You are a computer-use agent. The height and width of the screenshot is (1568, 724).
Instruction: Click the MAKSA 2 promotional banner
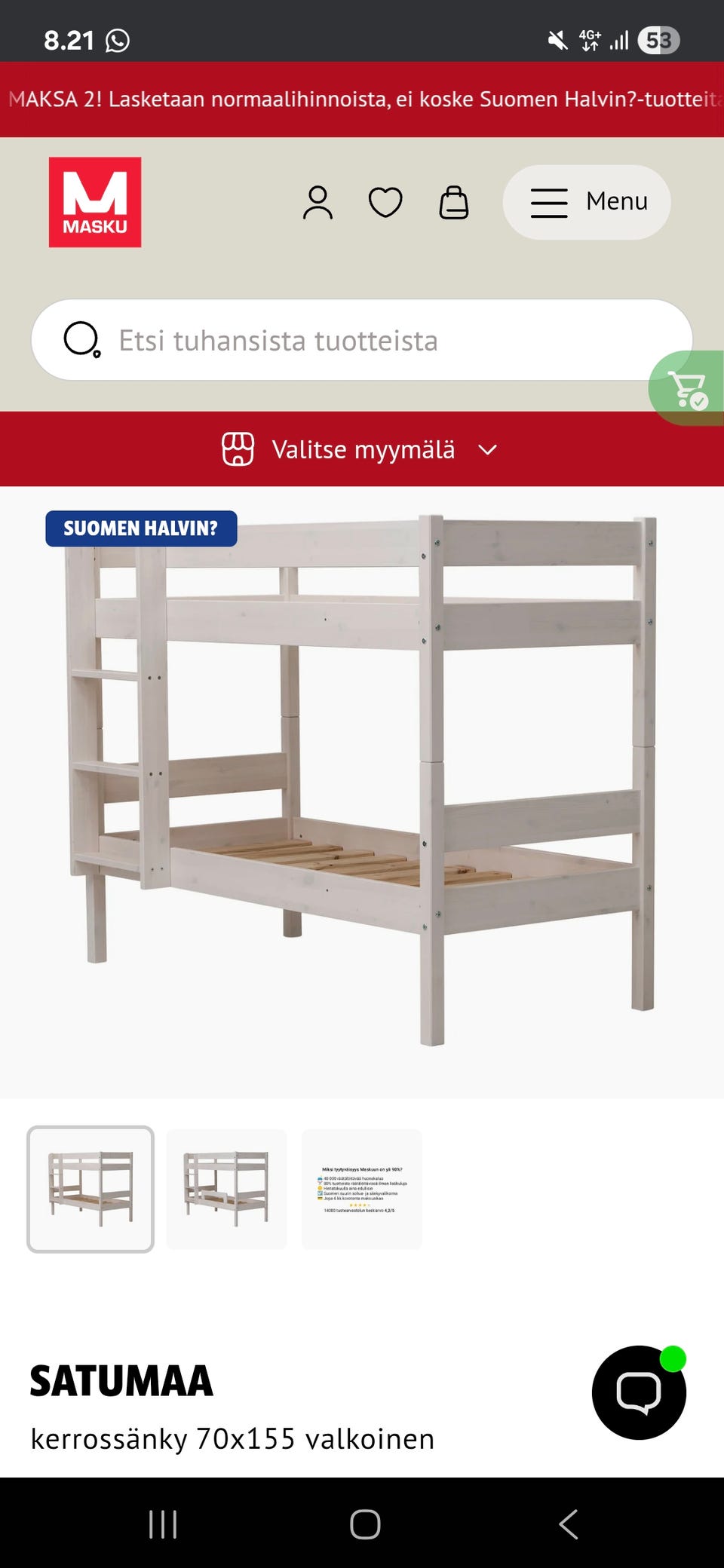[362, 101]
